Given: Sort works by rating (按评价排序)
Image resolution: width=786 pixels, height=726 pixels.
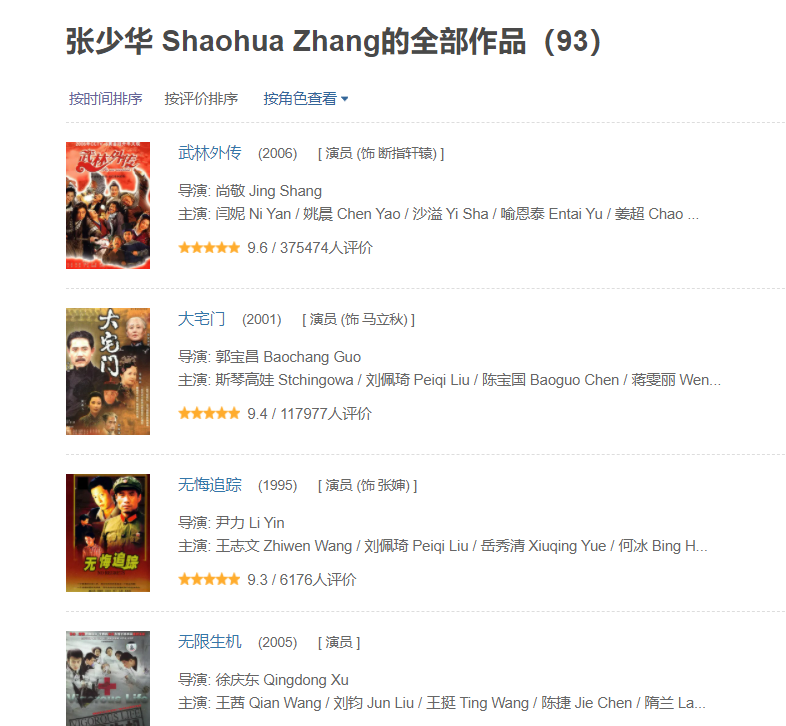Looking at the screenshot, I should 201,99.
